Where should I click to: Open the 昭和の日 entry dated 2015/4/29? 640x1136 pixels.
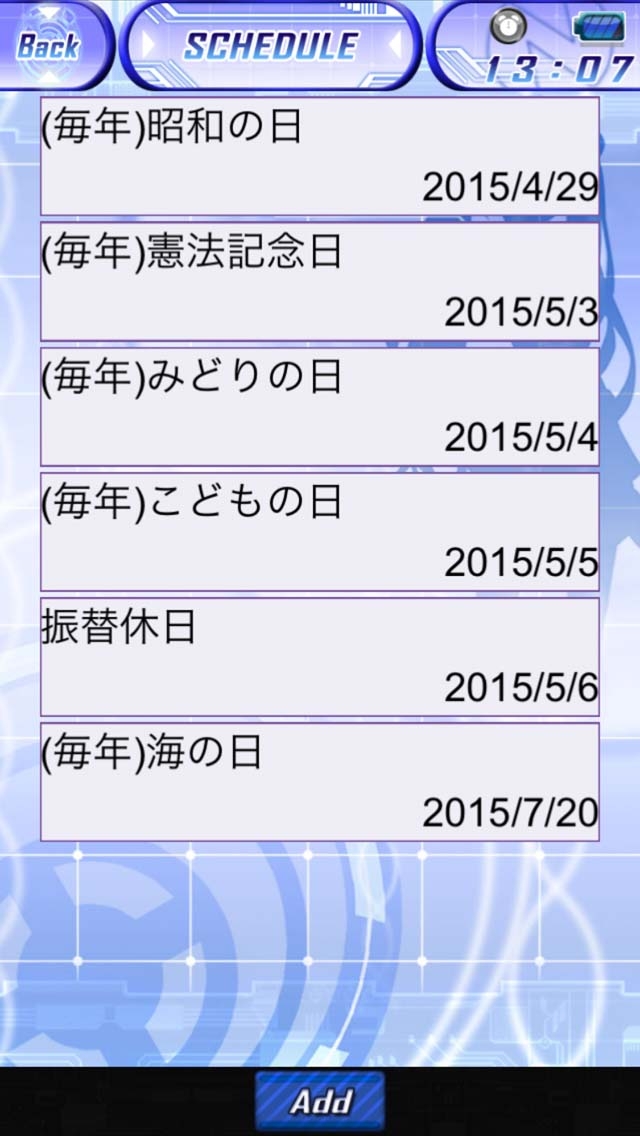pos(320,156)
